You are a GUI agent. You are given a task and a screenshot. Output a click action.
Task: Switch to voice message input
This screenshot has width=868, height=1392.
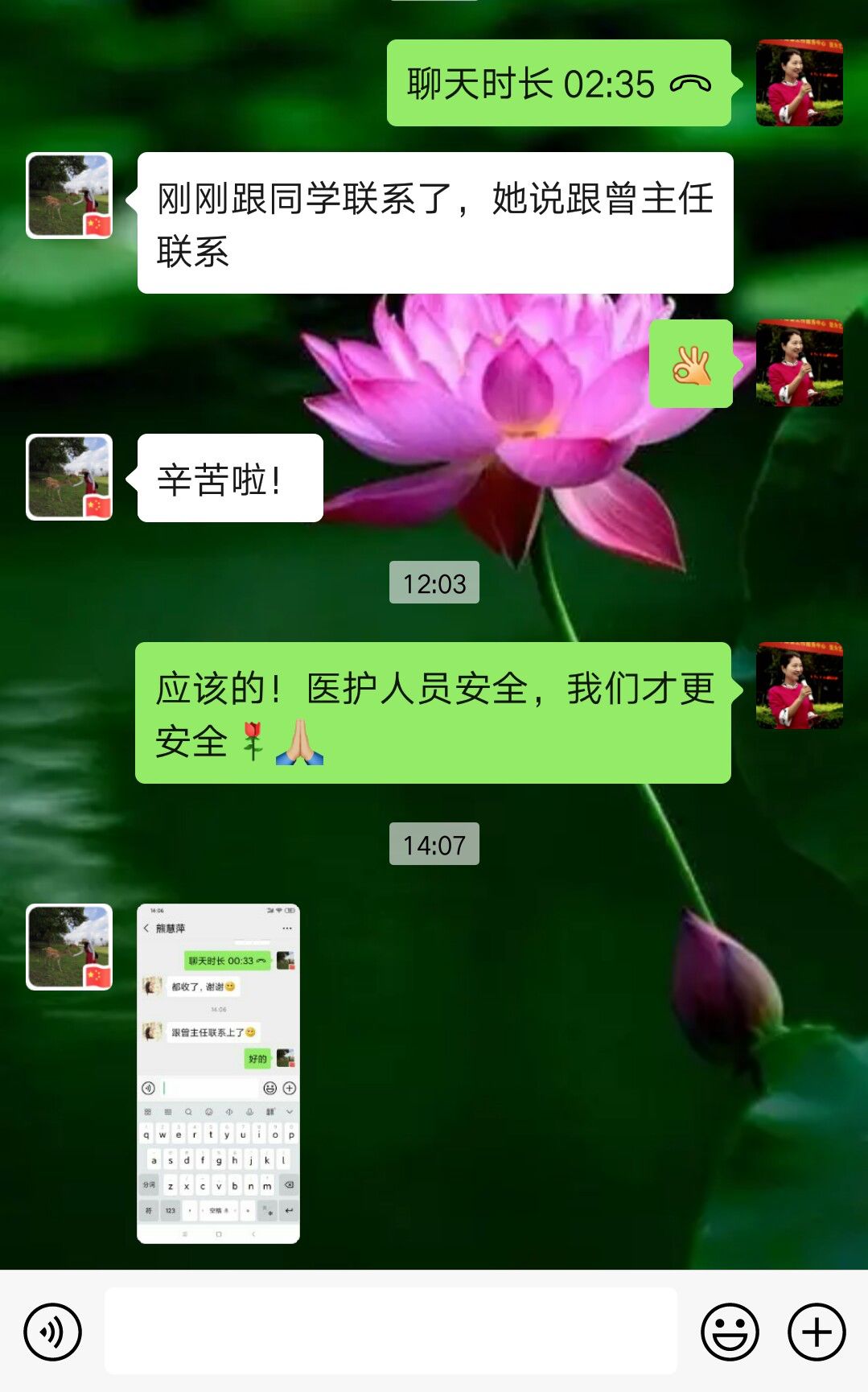(53, 1332)
